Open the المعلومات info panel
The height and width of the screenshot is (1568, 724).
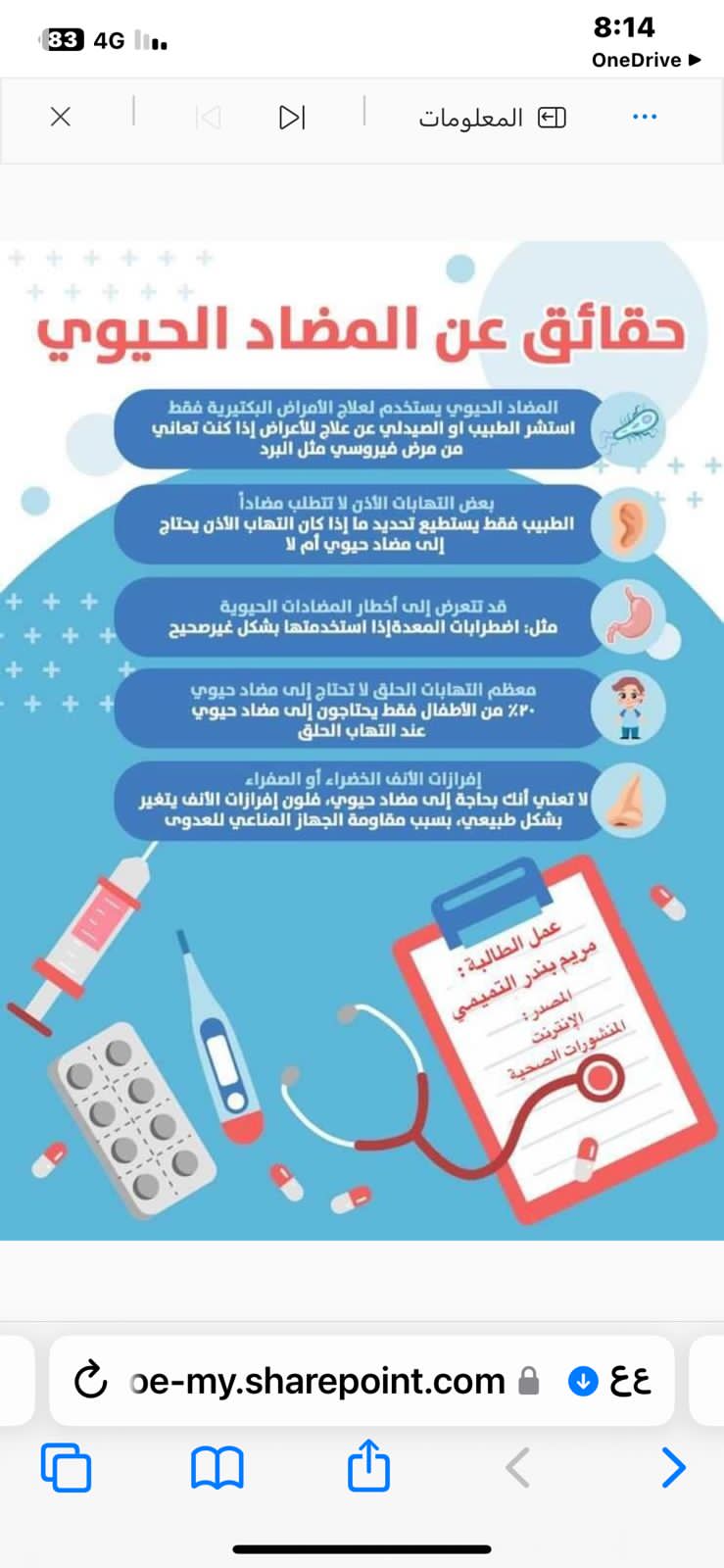492,119
